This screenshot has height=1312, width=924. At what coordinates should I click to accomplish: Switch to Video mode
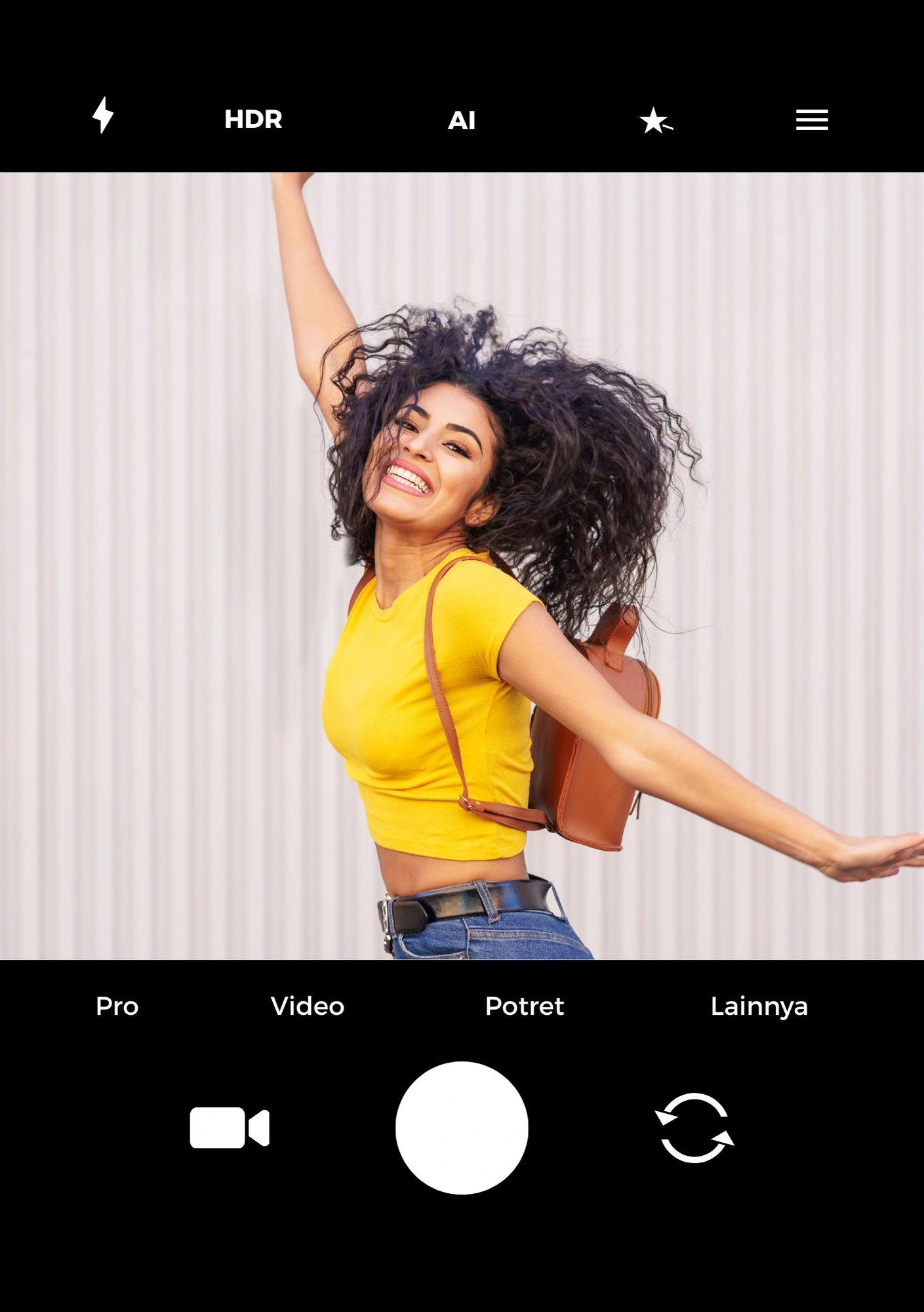(308, 1006)
